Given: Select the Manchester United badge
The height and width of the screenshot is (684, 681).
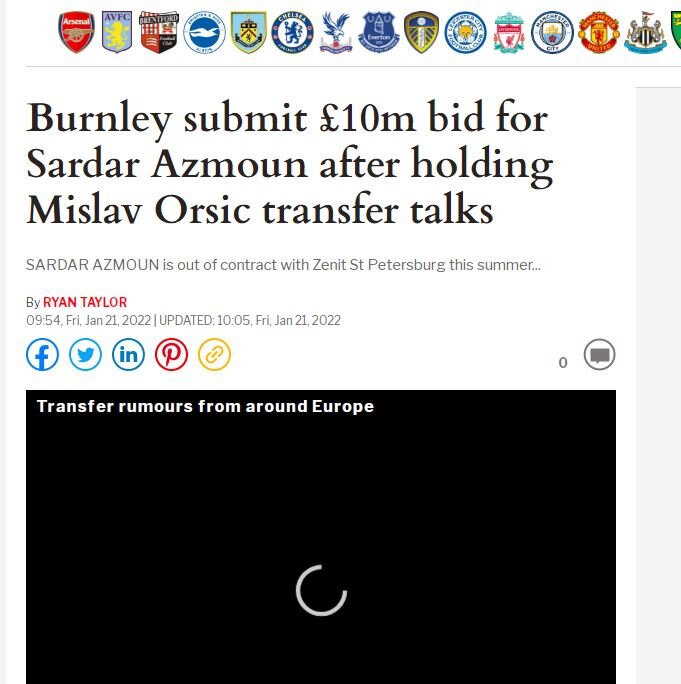Looking at the screenshot, I should click(599, 33).
